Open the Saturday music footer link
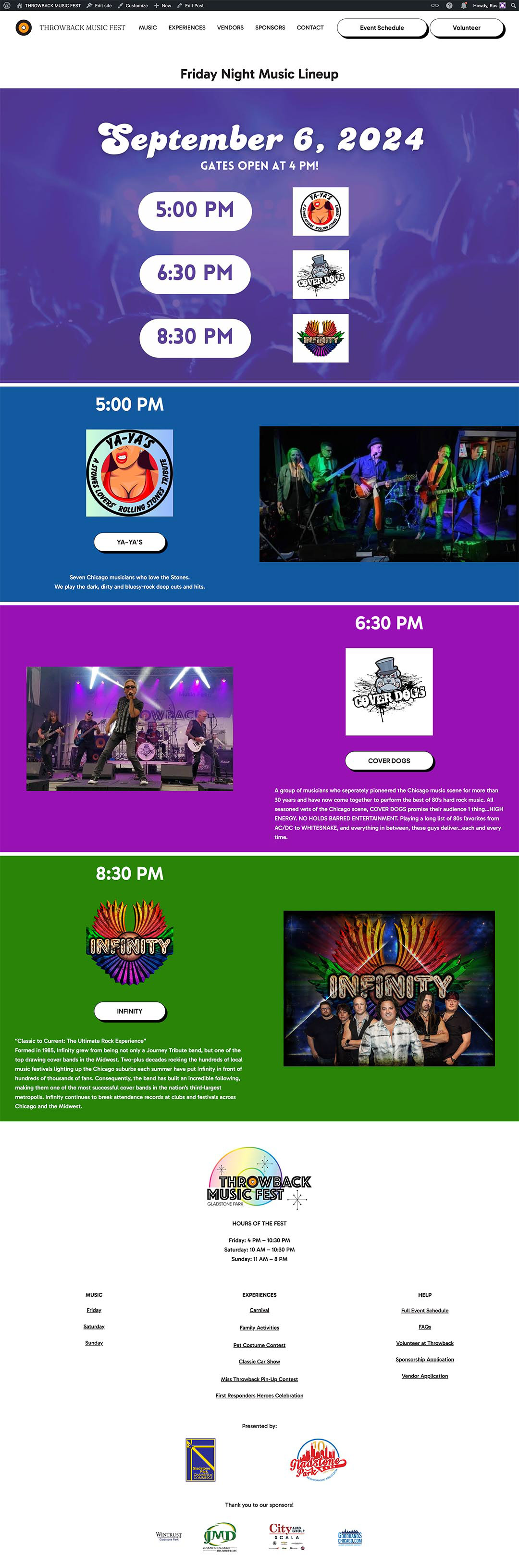This screenshot has height=1568, width=519. [94, 1327]
